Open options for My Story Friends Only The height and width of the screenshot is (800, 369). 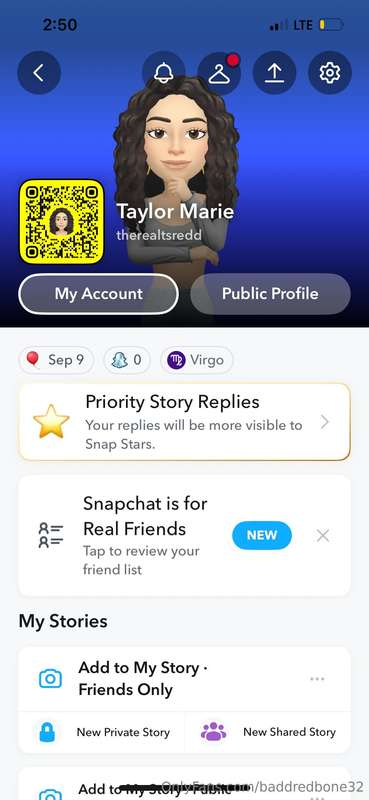(317, 679)
